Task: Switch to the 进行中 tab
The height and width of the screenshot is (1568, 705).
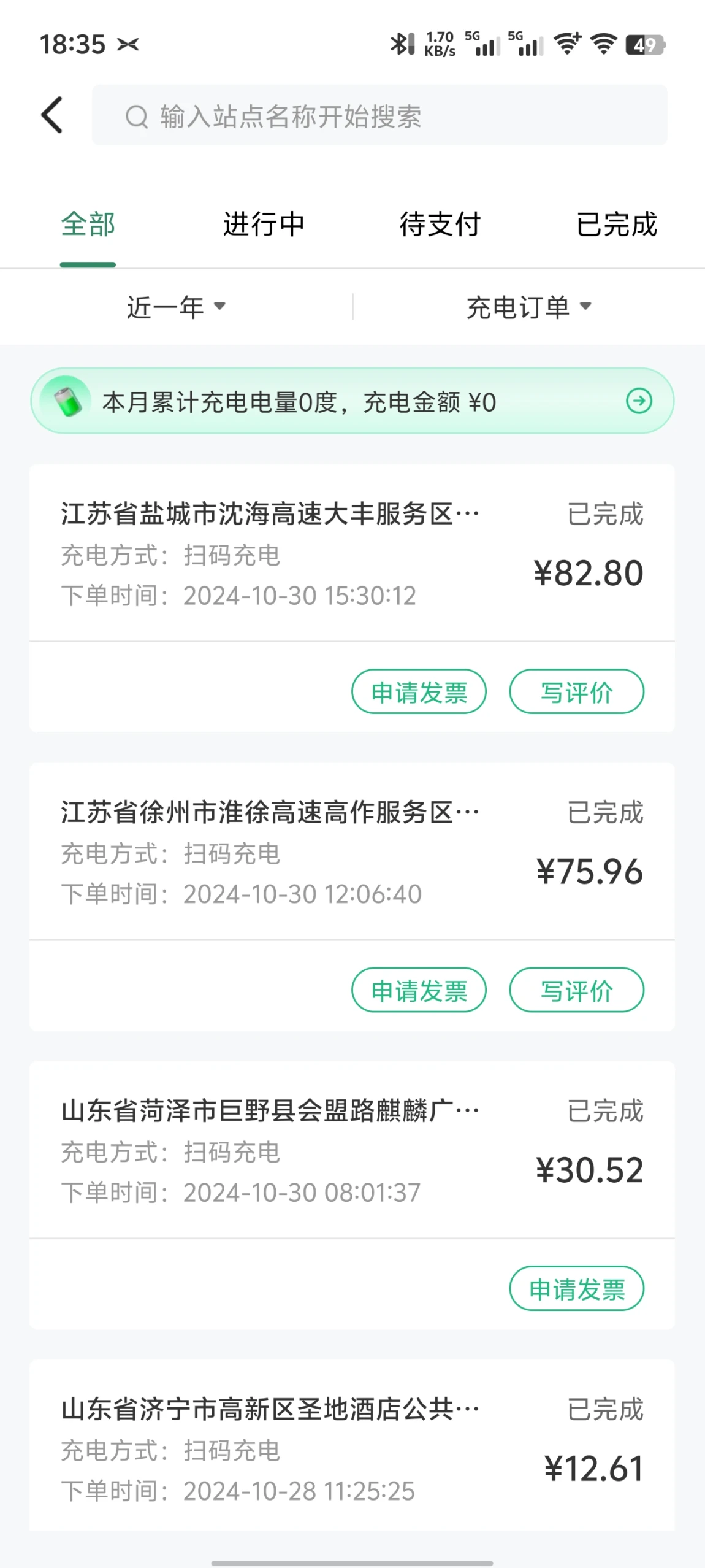Action: pos(264,224)
